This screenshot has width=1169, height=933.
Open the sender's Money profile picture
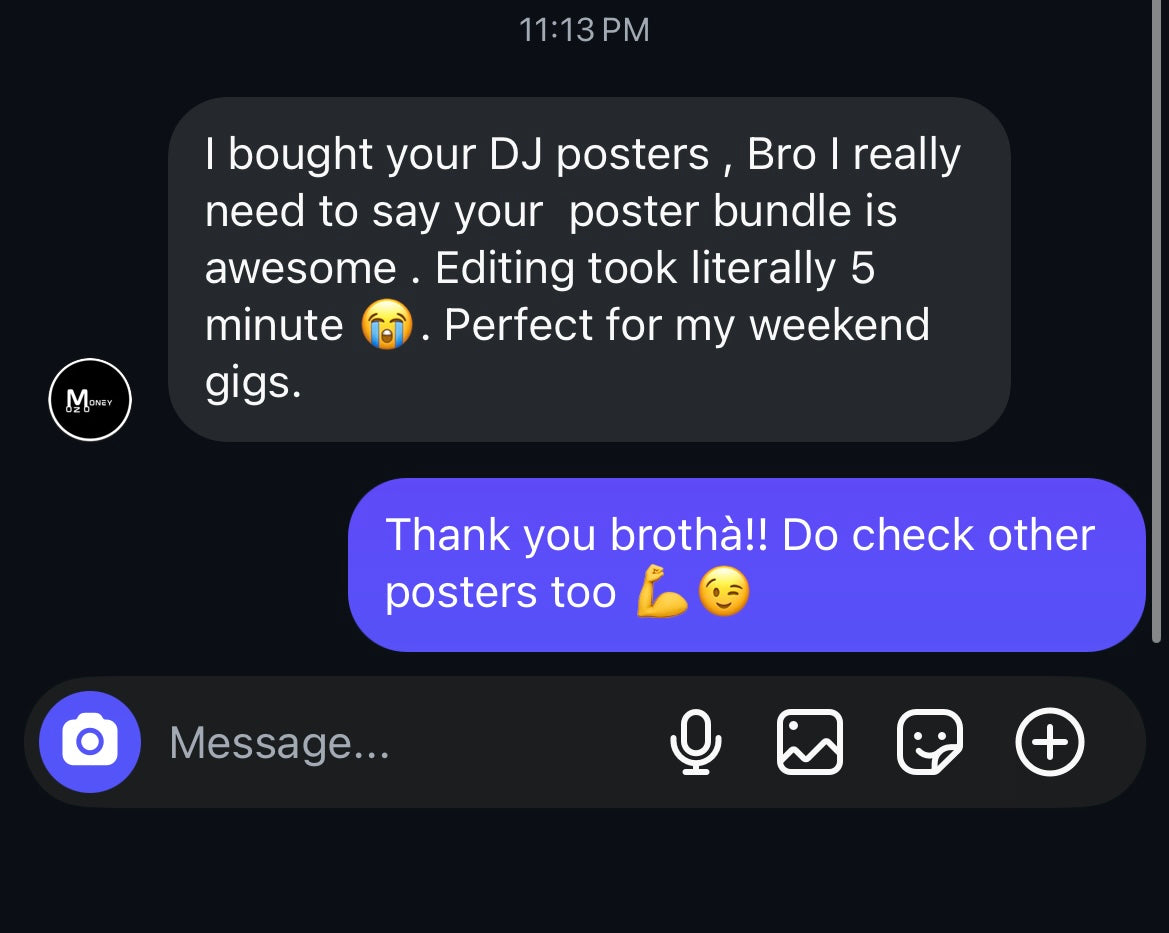(90, 400)
